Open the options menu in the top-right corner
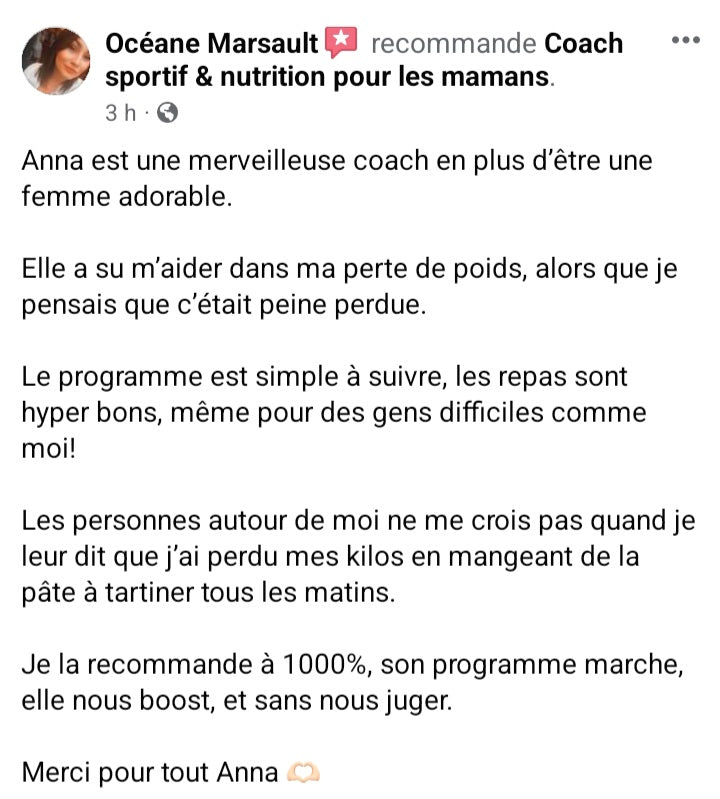The height and width of the screenshot is (799, 720). [685, 40]
